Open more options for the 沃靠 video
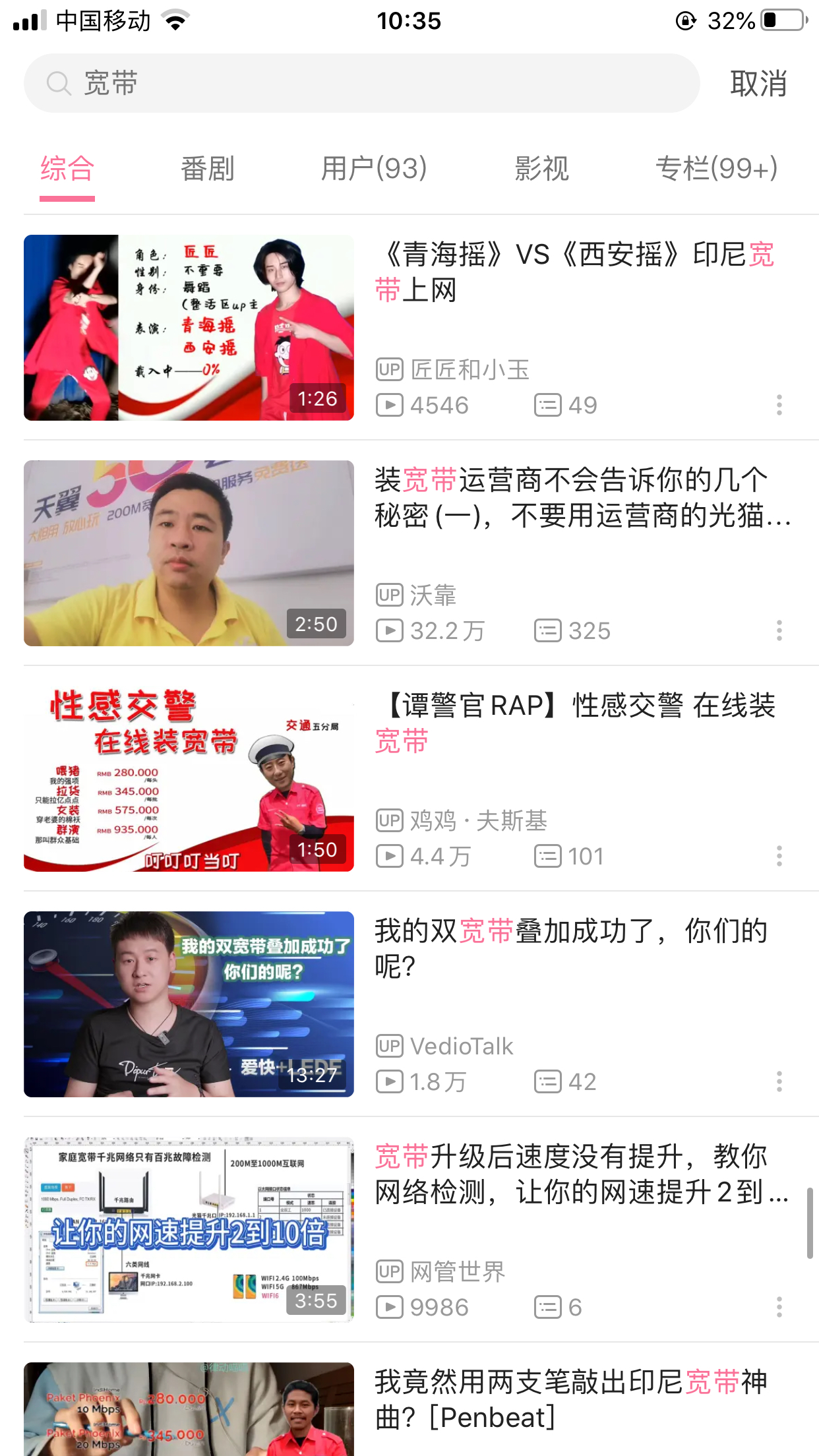The width and height of the screenshot is (819, 1456). tap(779, 630)
